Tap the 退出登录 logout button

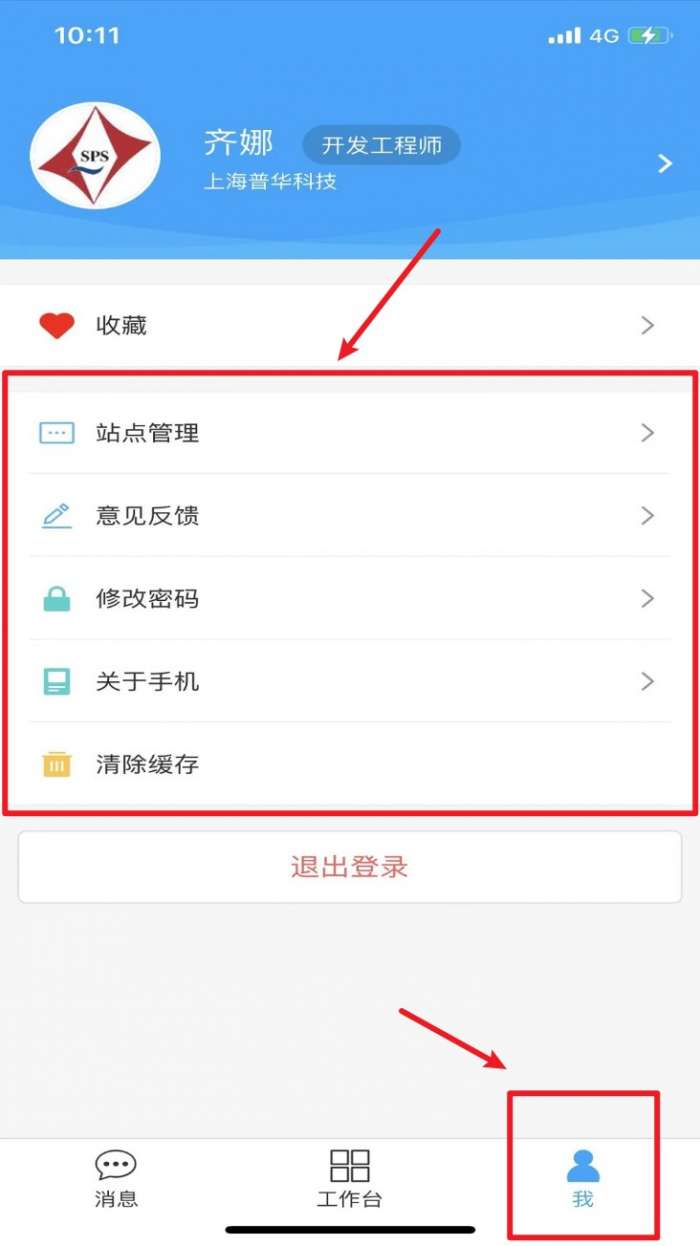[x=349, y=867]
